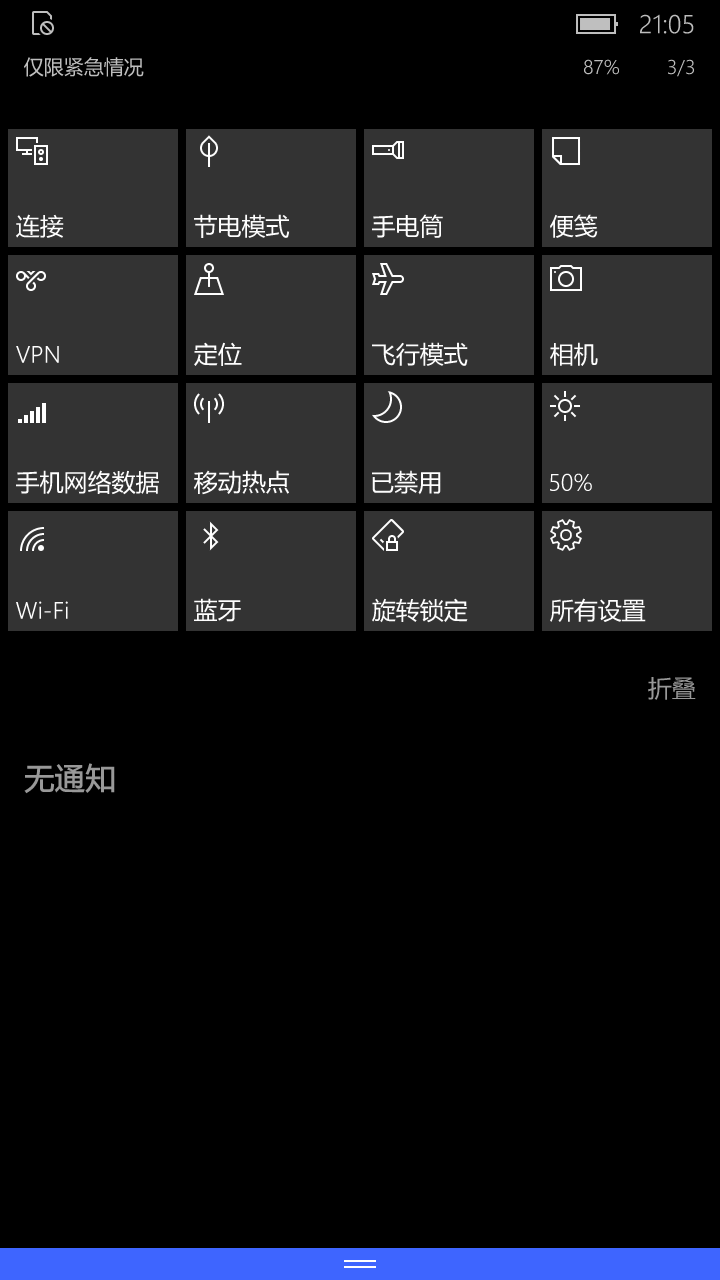720x1280 pixels.
Task: Tap the blue handle bar to close panel
Action: click(360, 1264)
